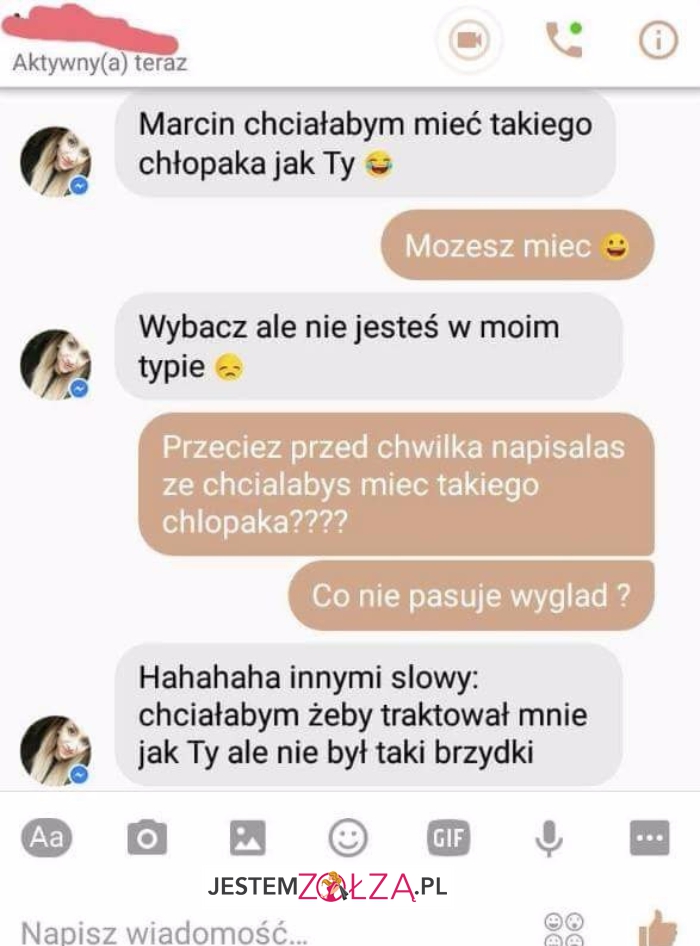The image size is (700, 946).
Task: Start a voice call
Action: pyautogui.click(x=563, y=40)
